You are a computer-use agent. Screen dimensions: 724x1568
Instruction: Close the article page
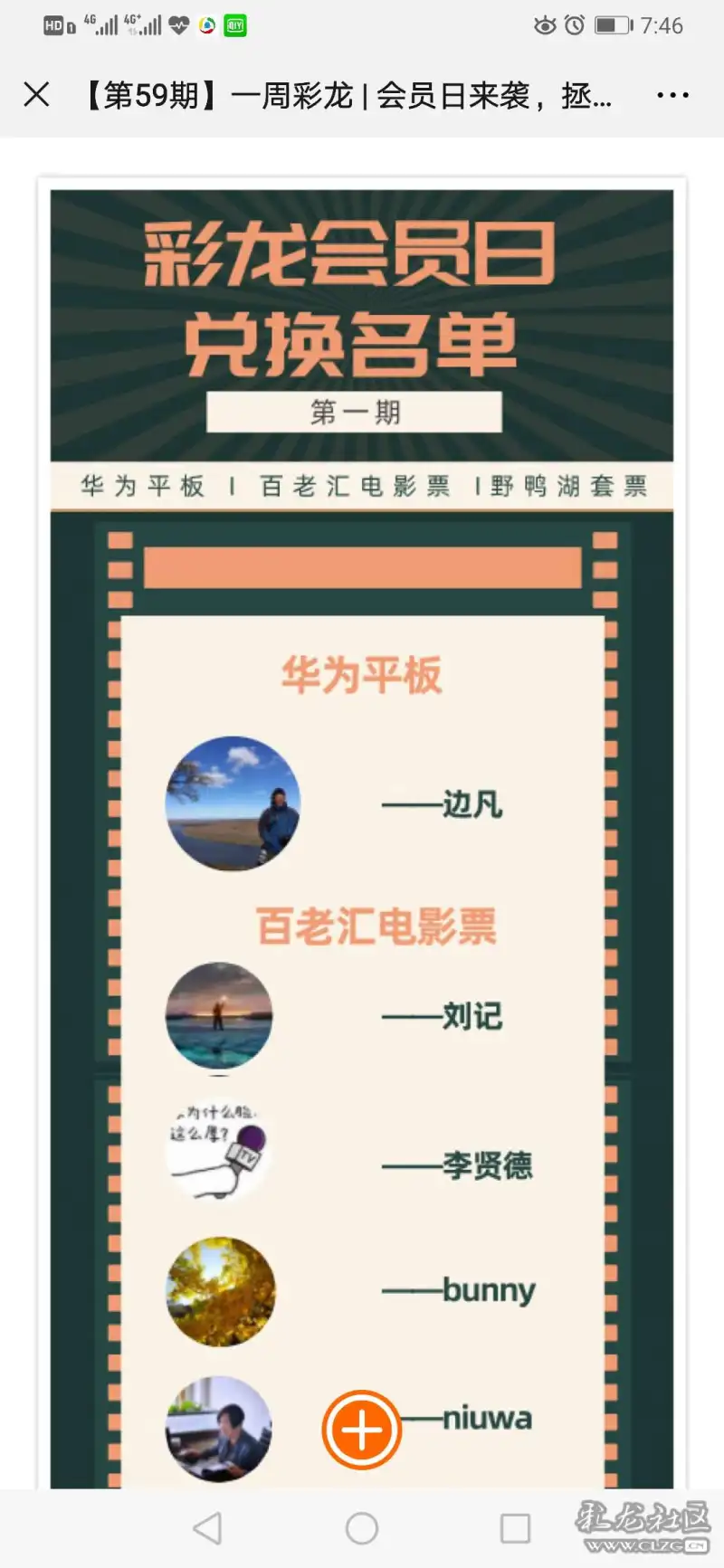(36, 94)
